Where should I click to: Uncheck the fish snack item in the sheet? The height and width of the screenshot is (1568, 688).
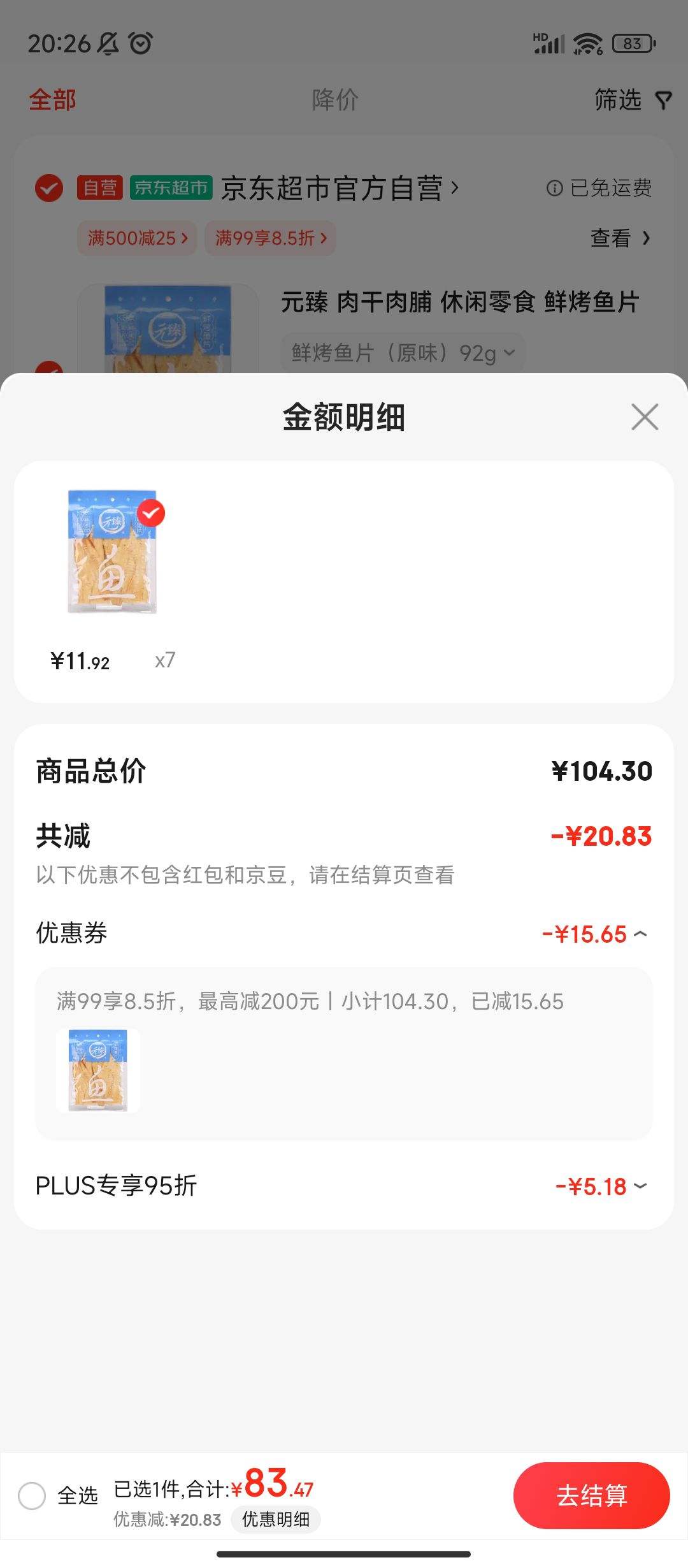coord(151,513)
